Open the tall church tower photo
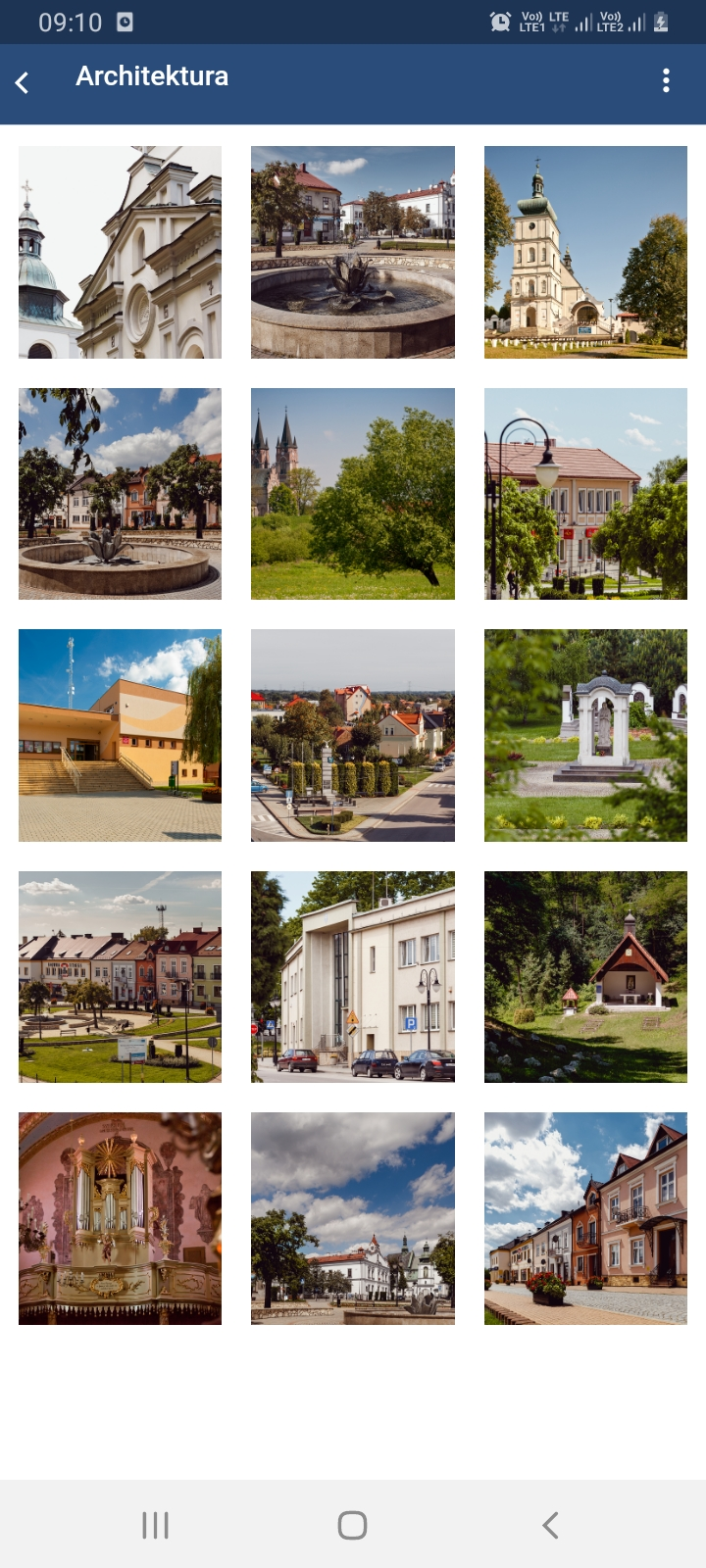This screenshot has height=1568, width=706. 585,252
